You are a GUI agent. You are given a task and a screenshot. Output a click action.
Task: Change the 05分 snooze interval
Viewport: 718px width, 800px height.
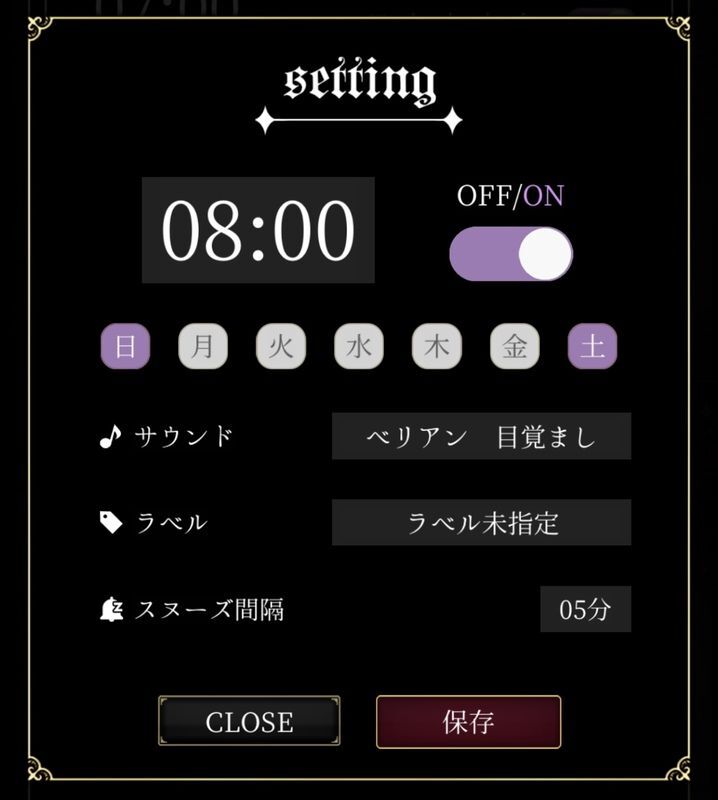pos(585,609)
